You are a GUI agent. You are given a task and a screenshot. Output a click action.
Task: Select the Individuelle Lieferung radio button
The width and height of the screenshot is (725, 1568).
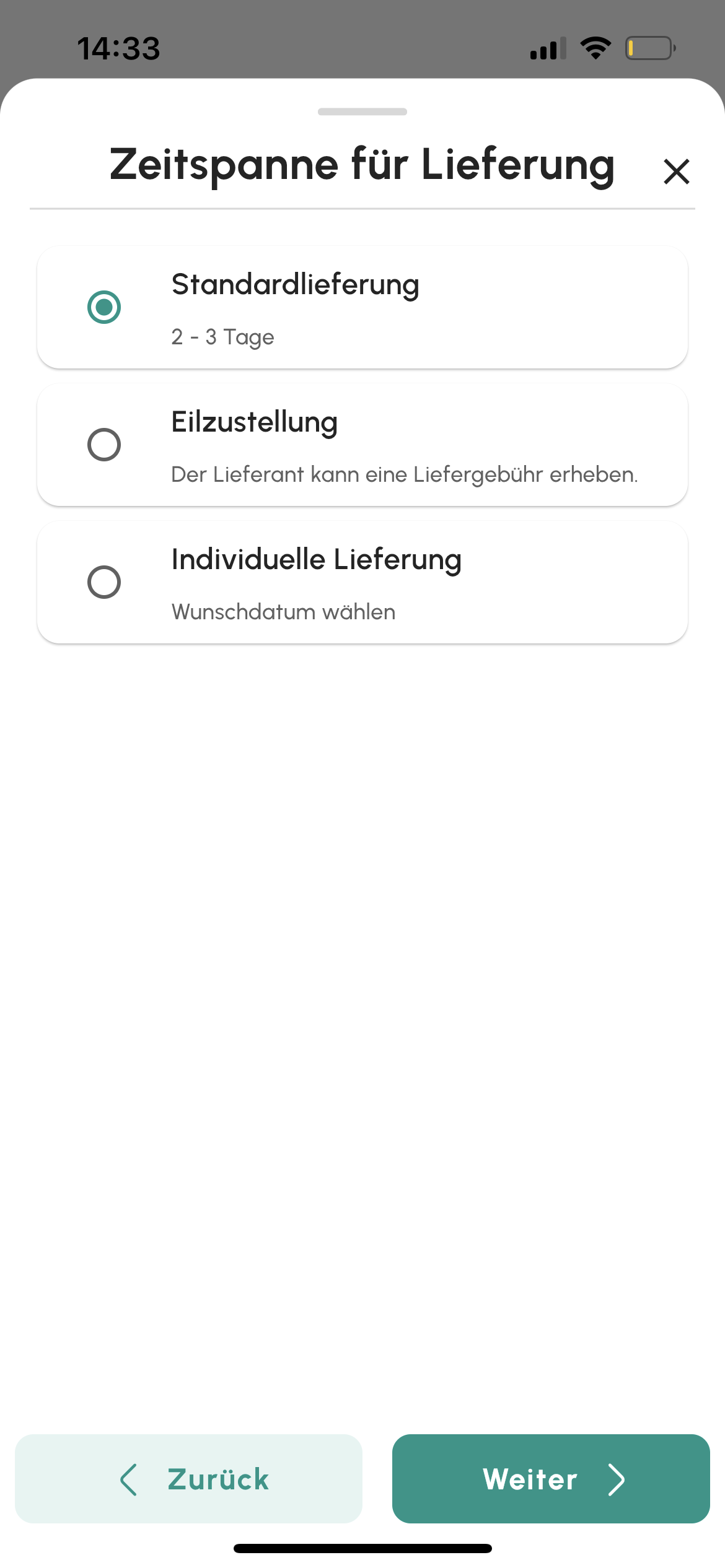(x=104, y=581)
